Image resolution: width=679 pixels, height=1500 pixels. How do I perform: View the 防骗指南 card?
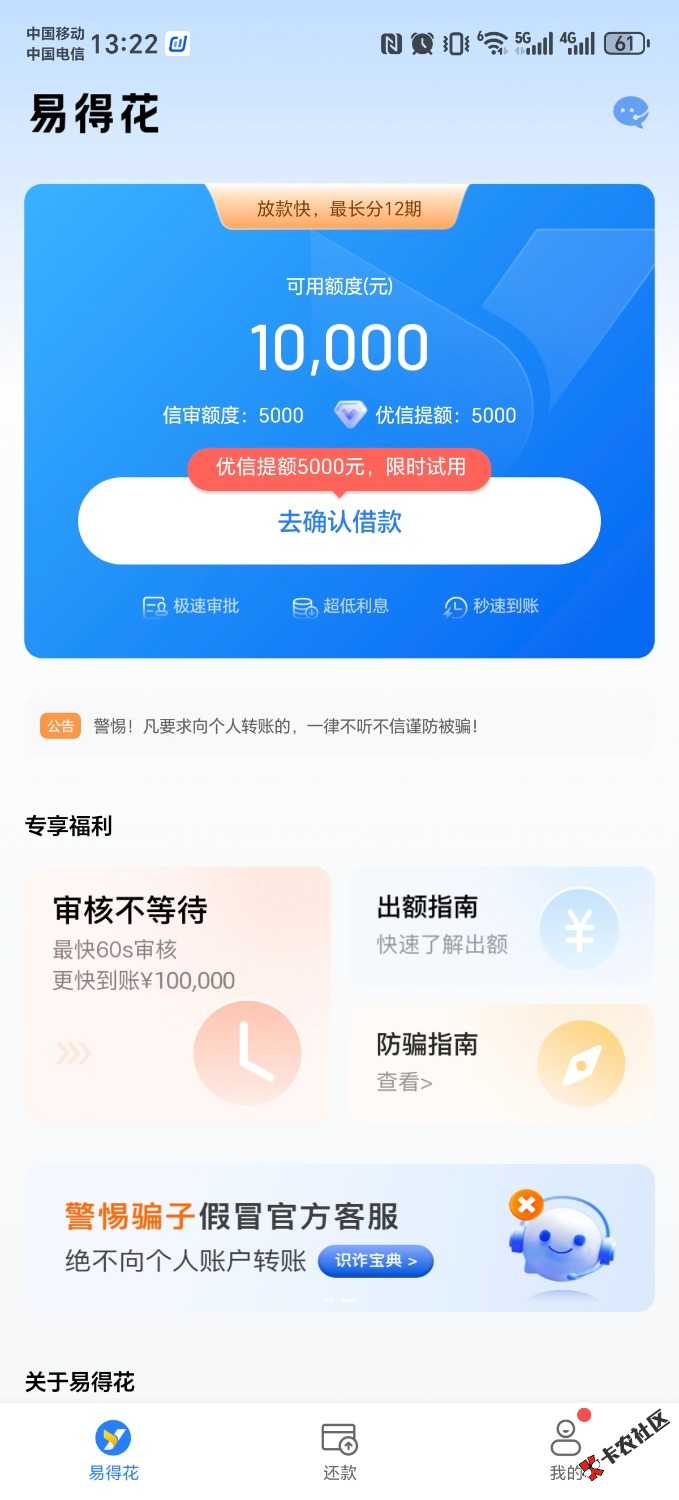(501, 1063)
